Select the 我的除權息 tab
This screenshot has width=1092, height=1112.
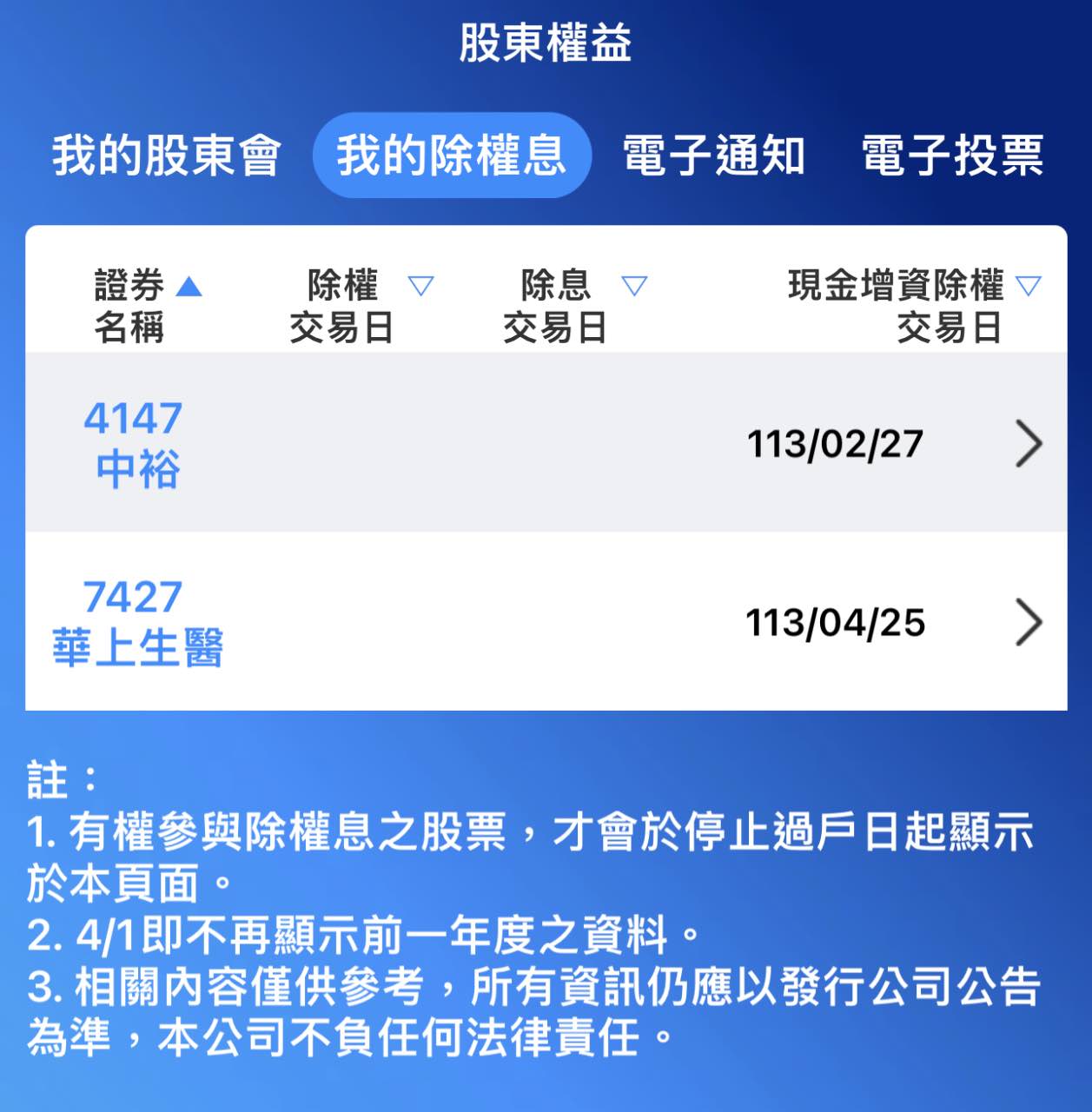[x=452, y=156]
